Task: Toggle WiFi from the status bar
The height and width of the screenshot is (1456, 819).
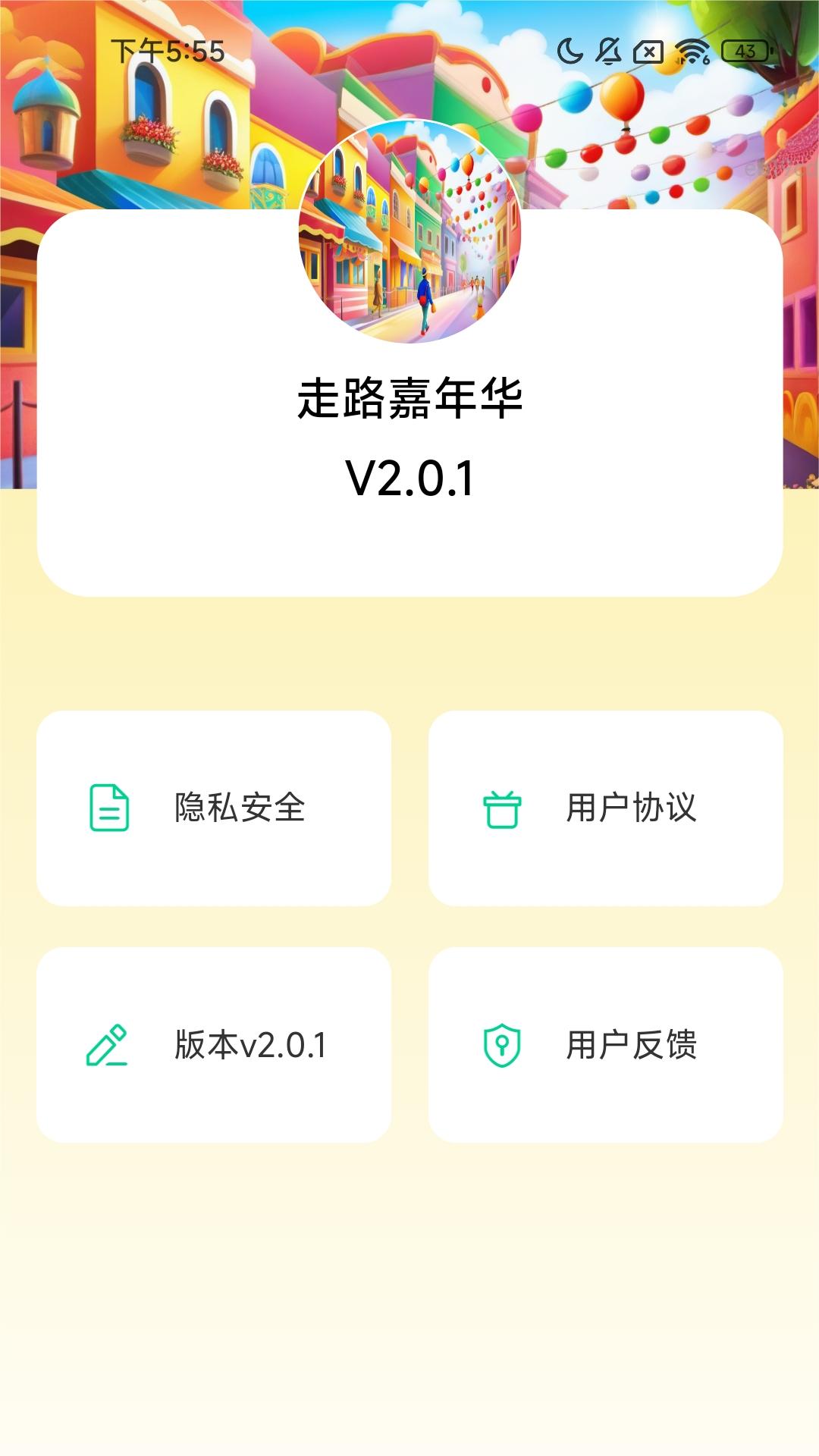Action: [x=692, y=50]
